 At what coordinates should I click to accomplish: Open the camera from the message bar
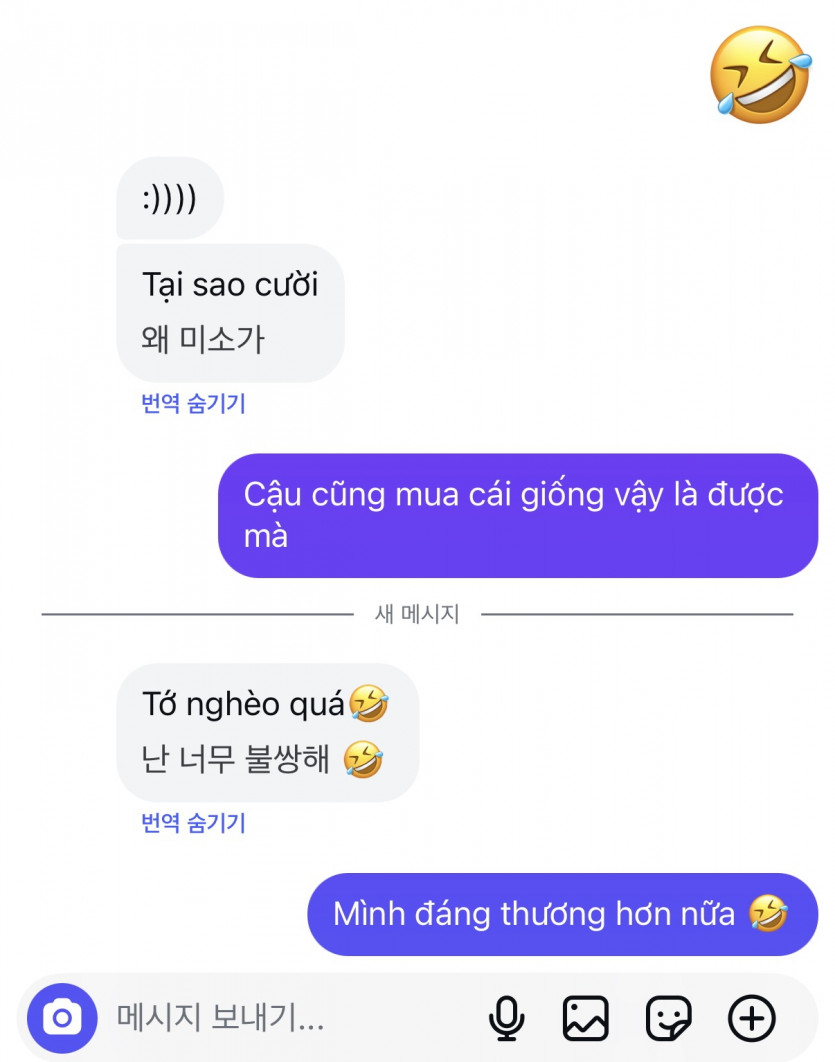[x=62, y=1018]
